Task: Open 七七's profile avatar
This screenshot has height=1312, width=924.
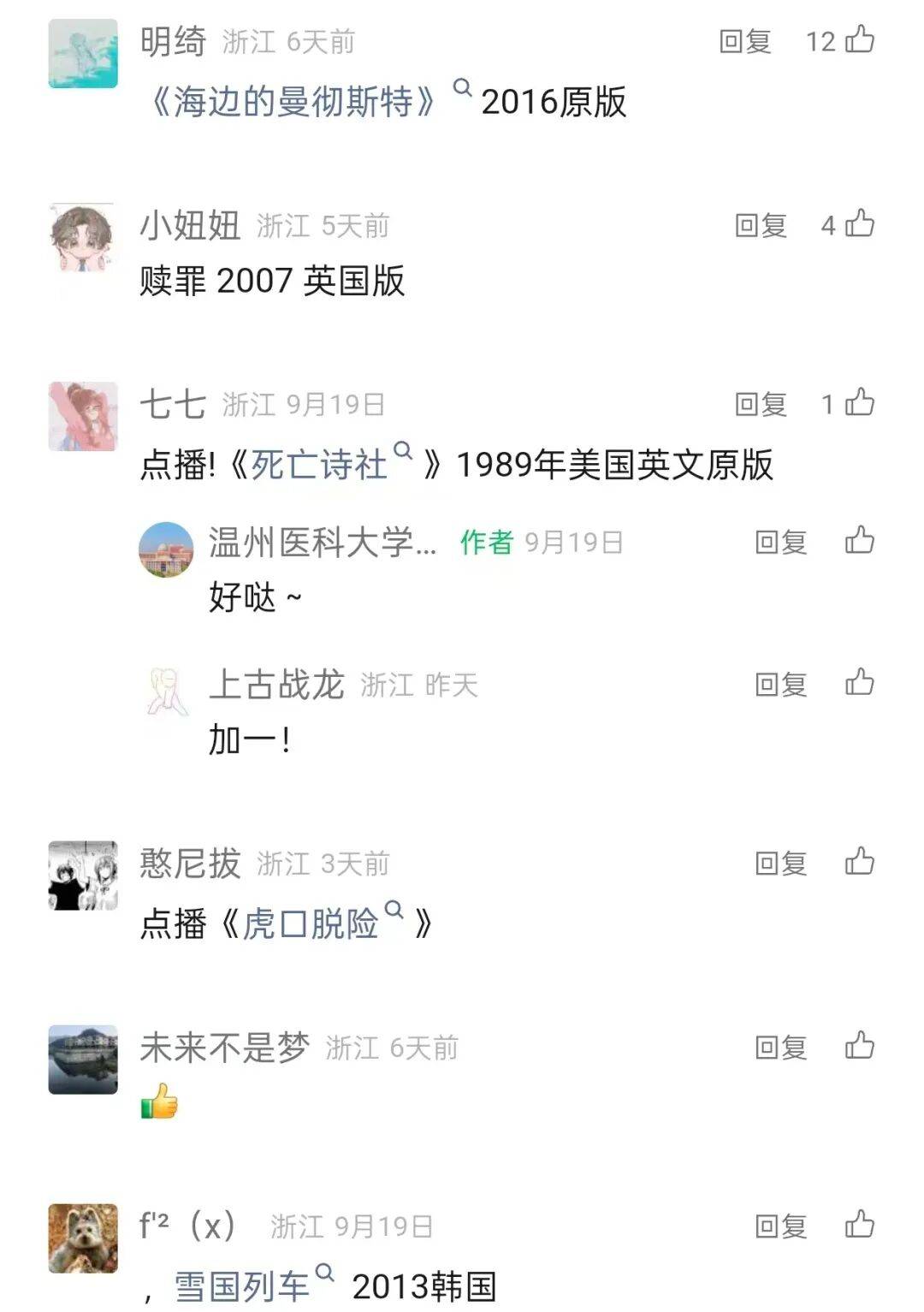Action: point(83,416)
